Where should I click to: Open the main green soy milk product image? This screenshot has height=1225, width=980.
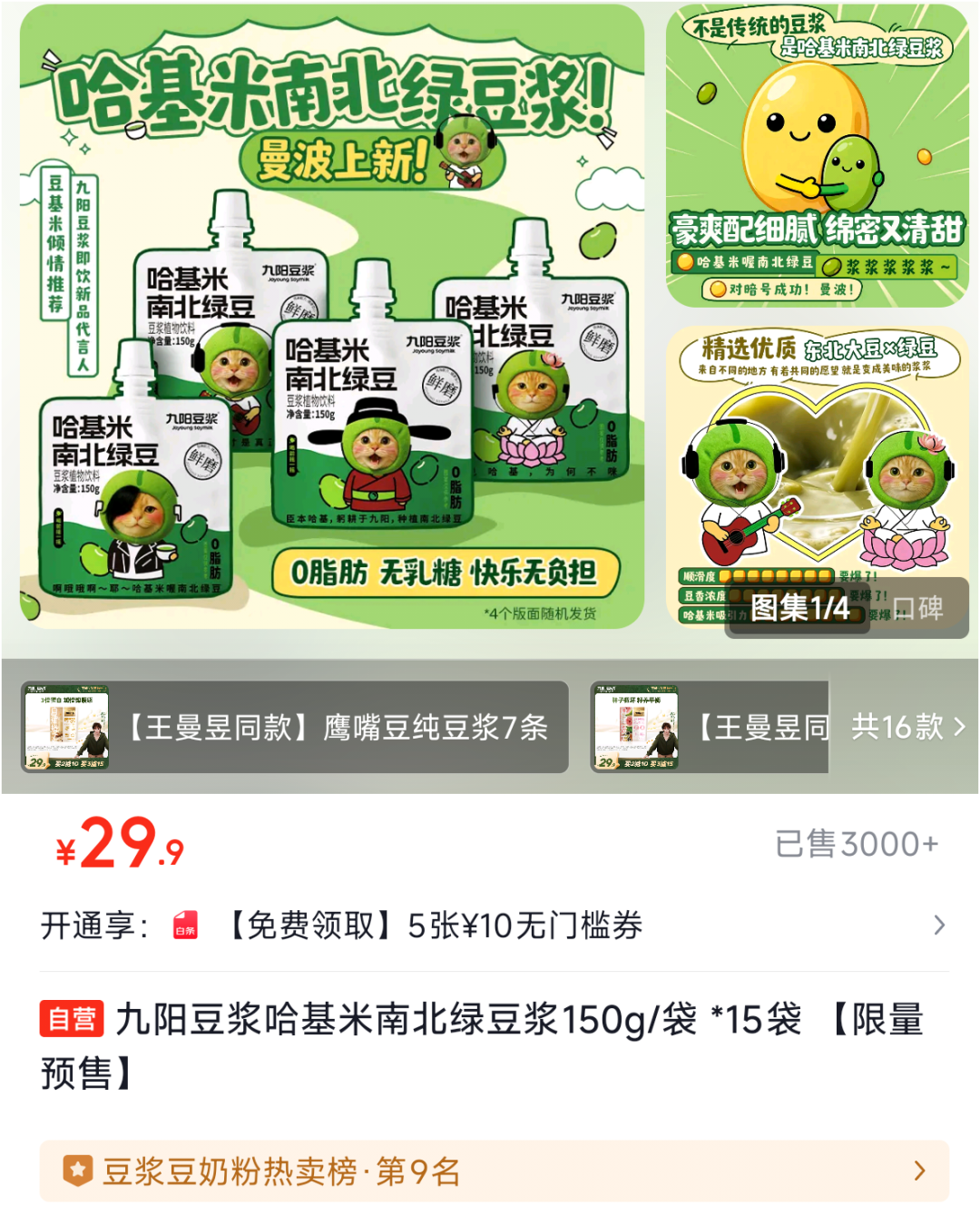tap(332, 316)
